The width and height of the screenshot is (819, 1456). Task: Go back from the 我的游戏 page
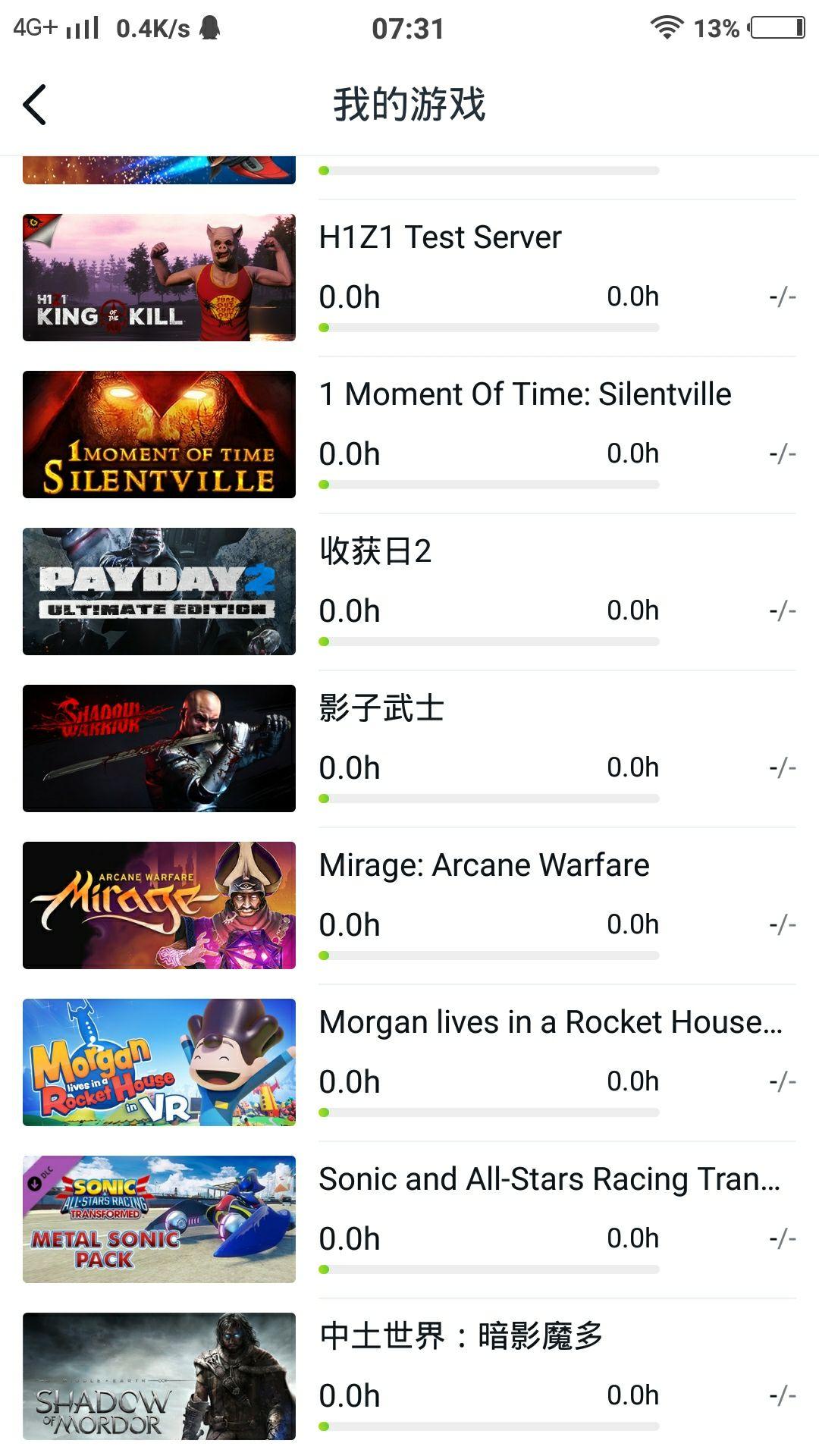(x=35, y=105)
